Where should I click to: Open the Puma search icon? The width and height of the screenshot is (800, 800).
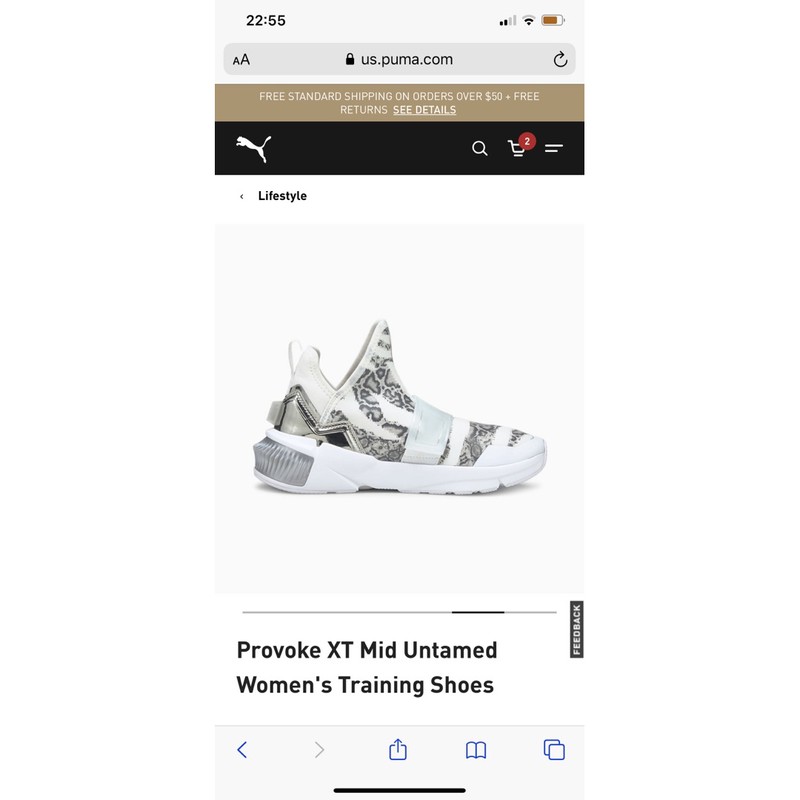480,148
